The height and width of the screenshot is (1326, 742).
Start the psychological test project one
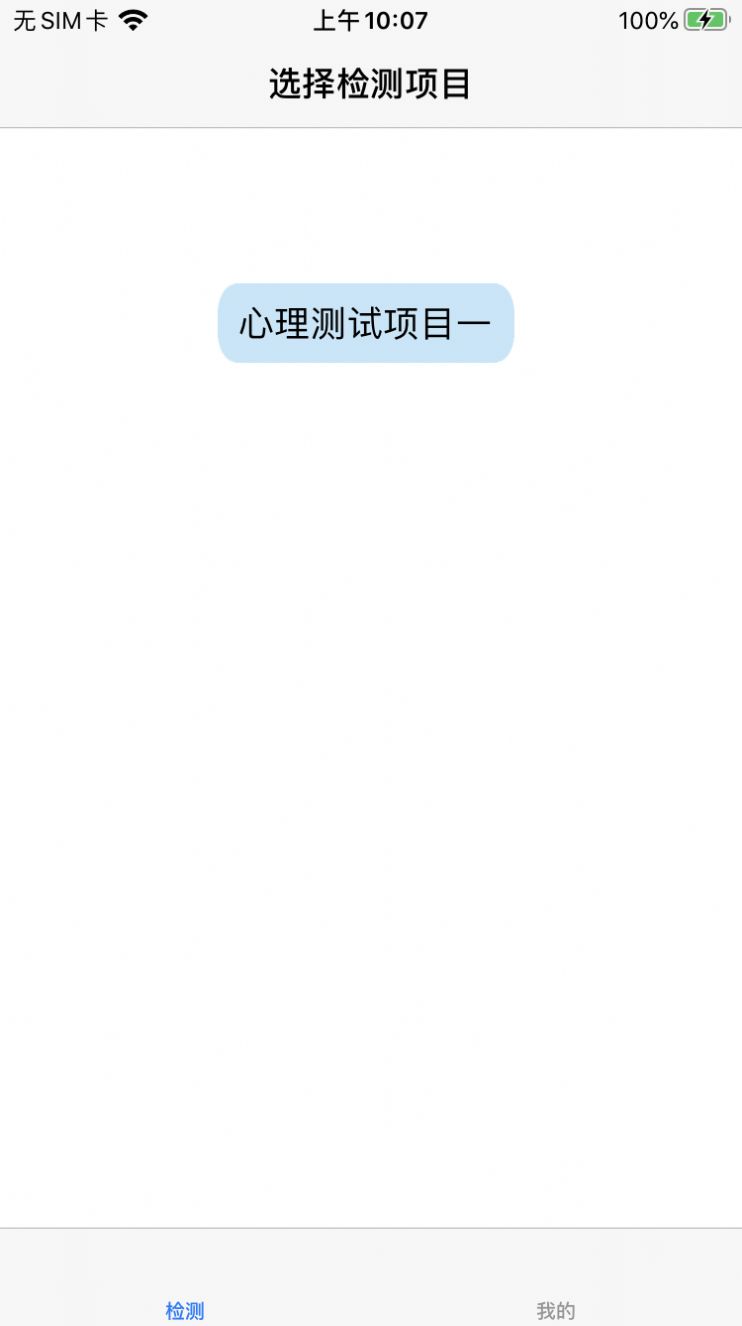(x=366, y=322)
